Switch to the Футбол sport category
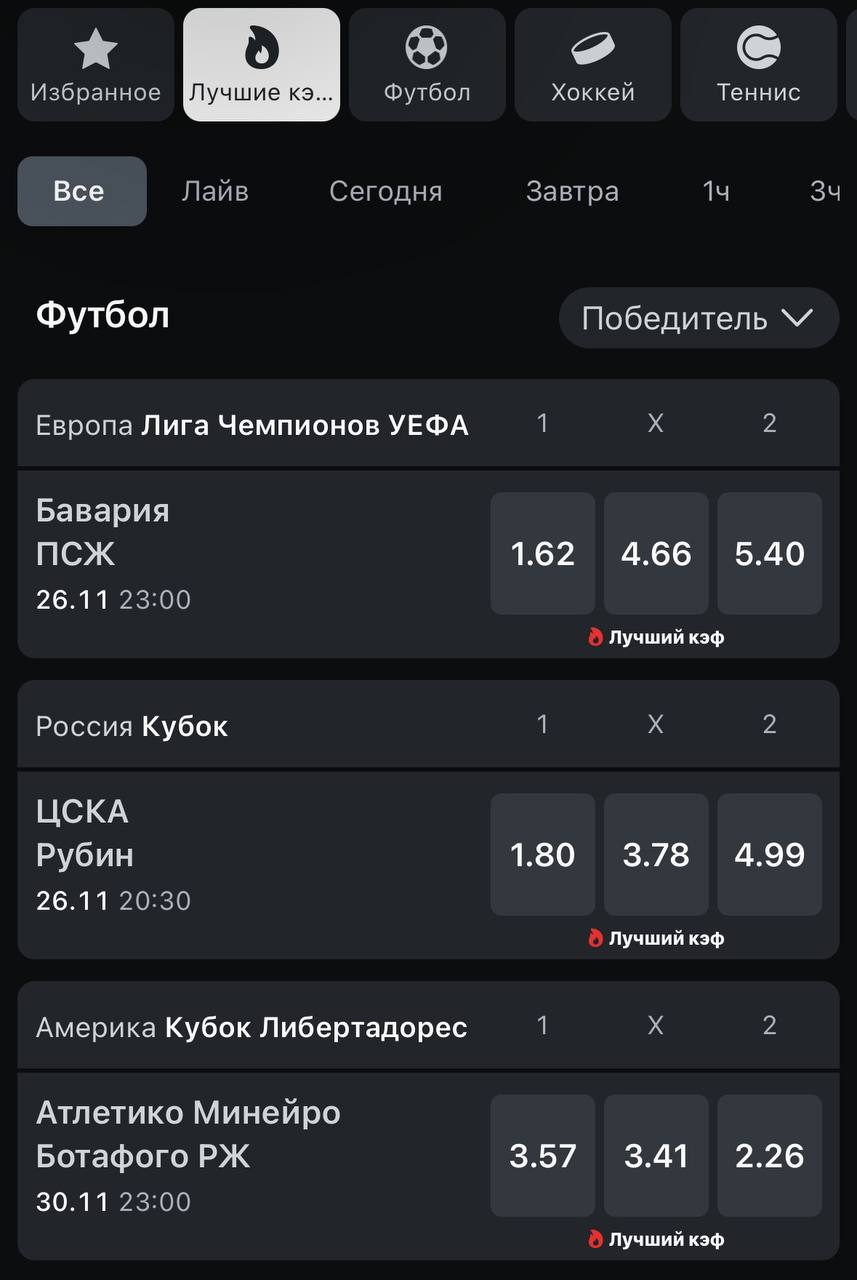Viewport: 857px width, 1280px height. pyautogui.click(x=427, y=66)
